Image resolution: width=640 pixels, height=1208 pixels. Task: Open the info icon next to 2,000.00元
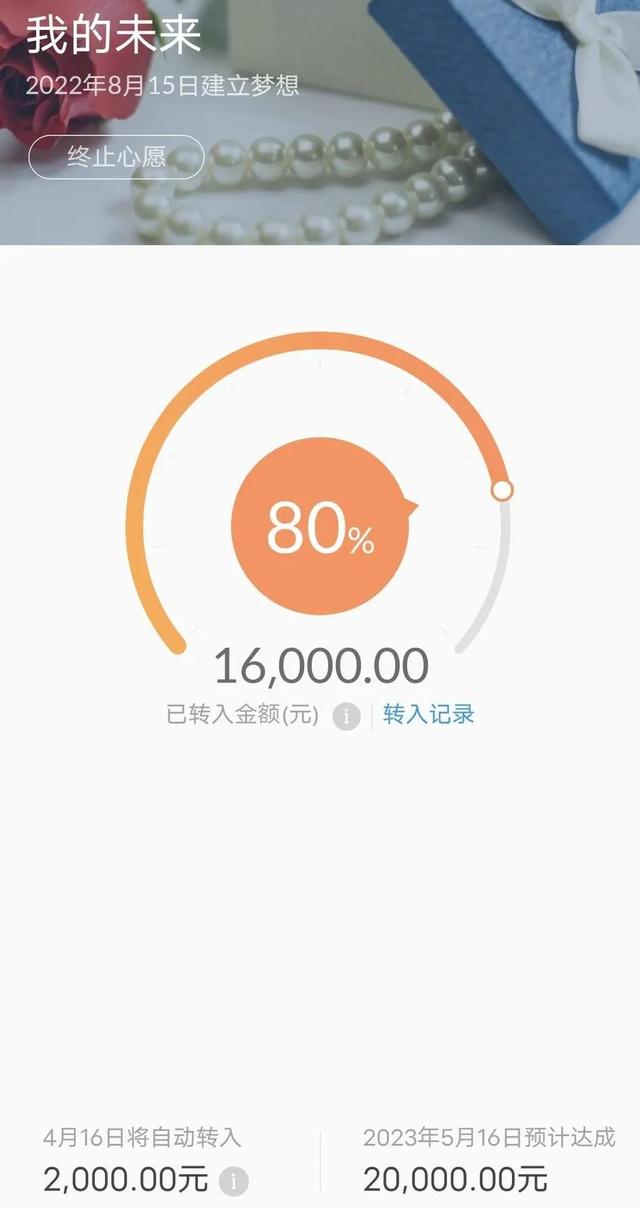234,1181
